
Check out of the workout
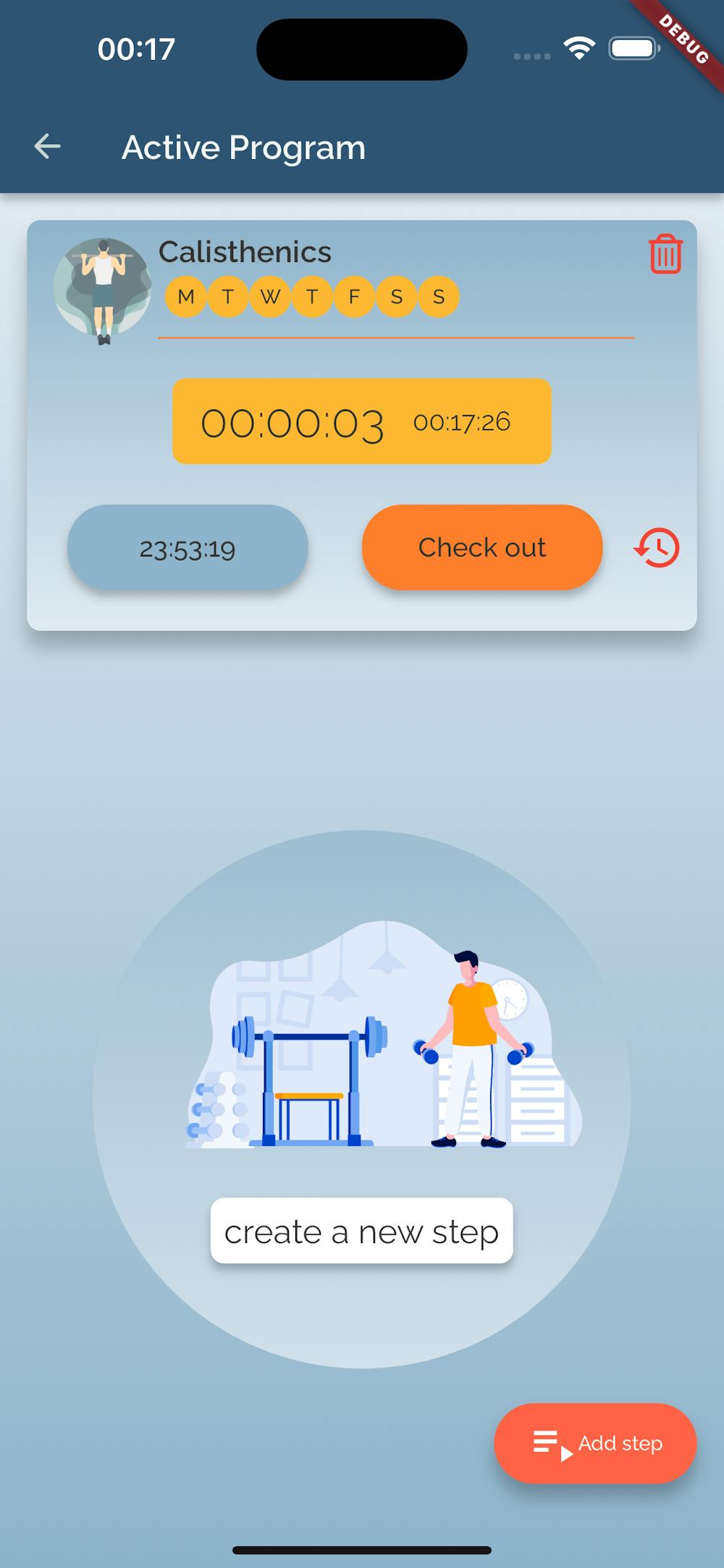point(481,547)
